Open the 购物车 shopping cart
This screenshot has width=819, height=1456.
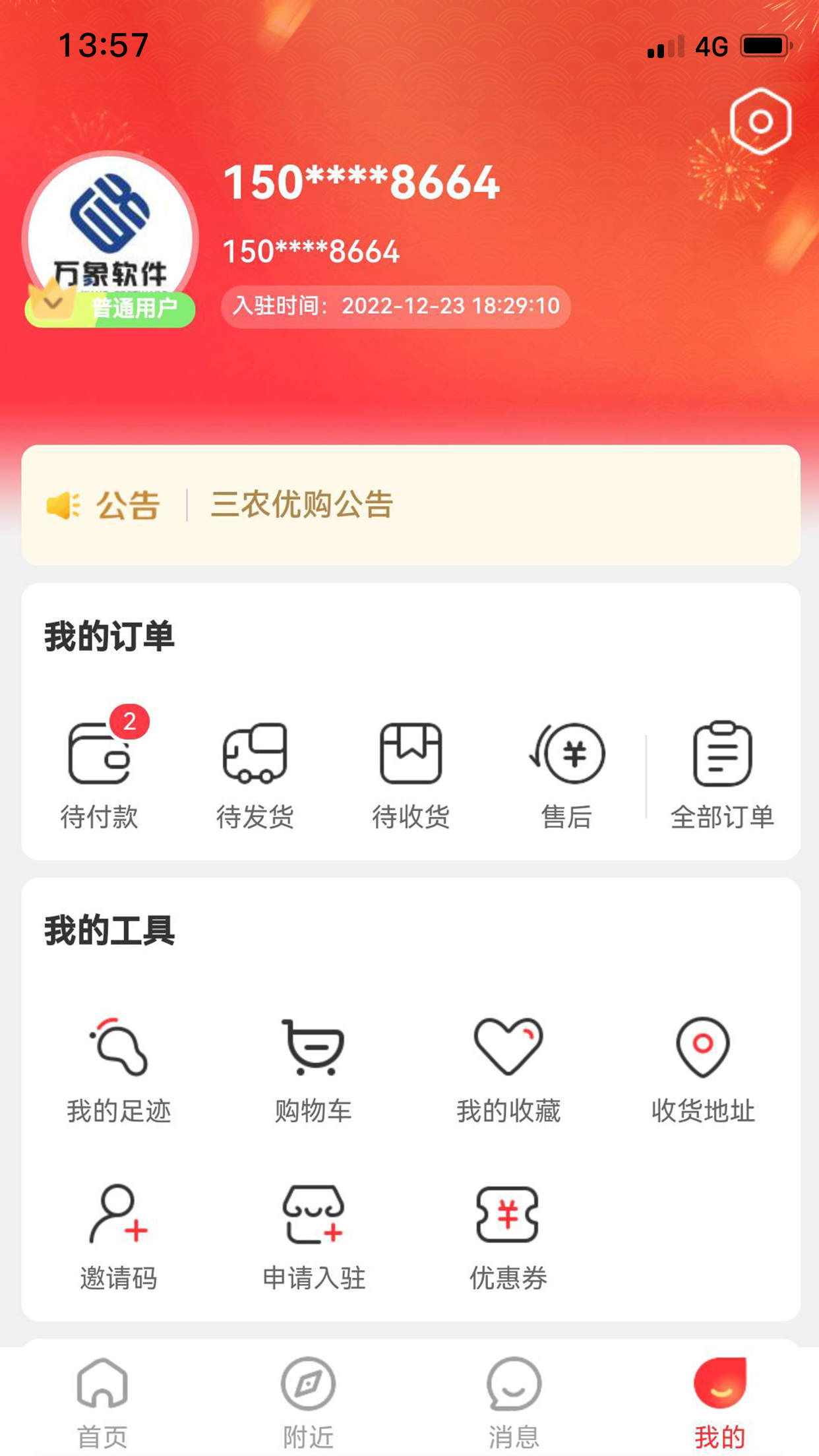click(313, 1052)
